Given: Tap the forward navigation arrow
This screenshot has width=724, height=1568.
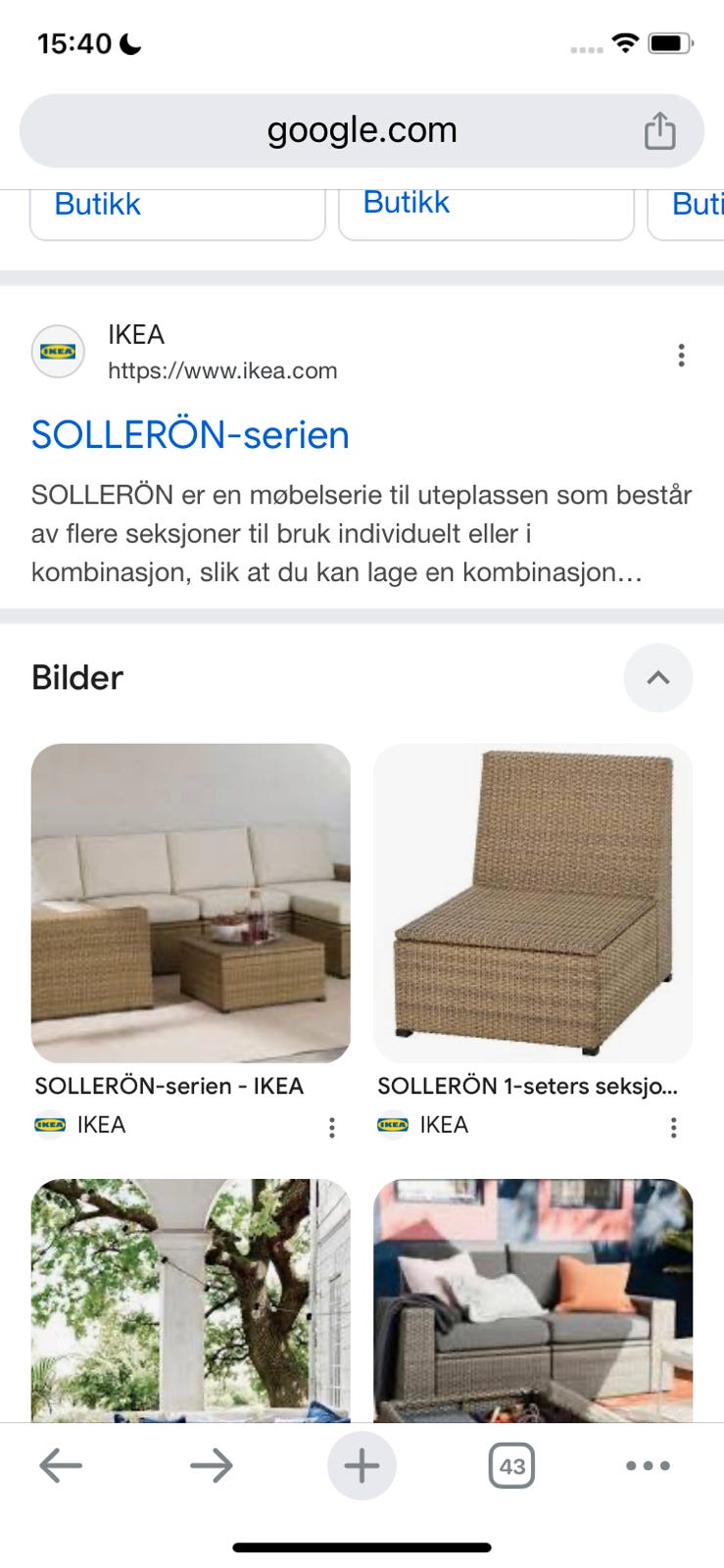Looking at the screenshot, I should [212, 1465].
